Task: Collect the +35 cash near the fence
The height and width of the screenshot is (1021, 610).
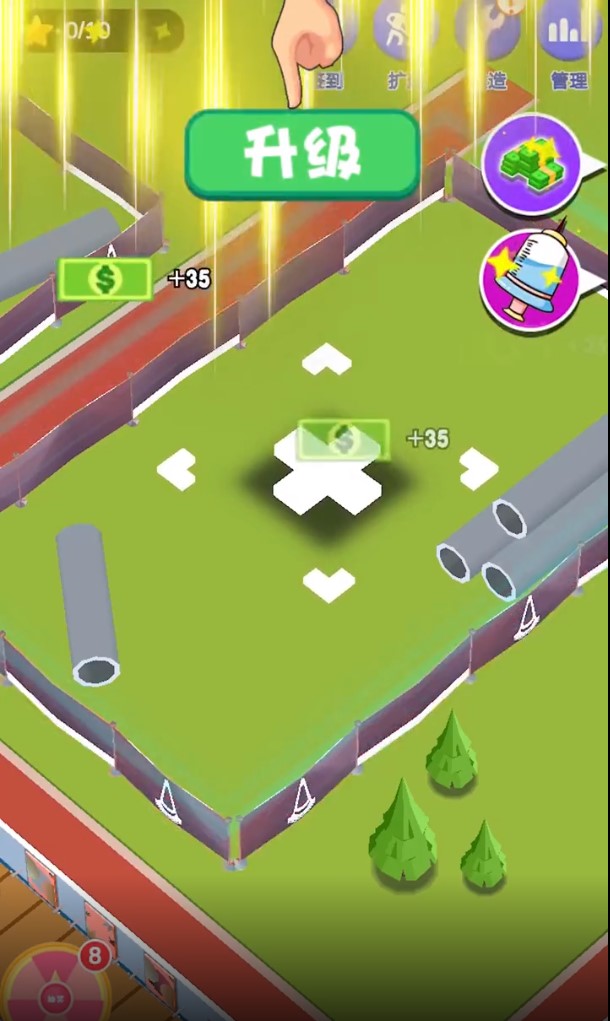Action: coord(105,279)
